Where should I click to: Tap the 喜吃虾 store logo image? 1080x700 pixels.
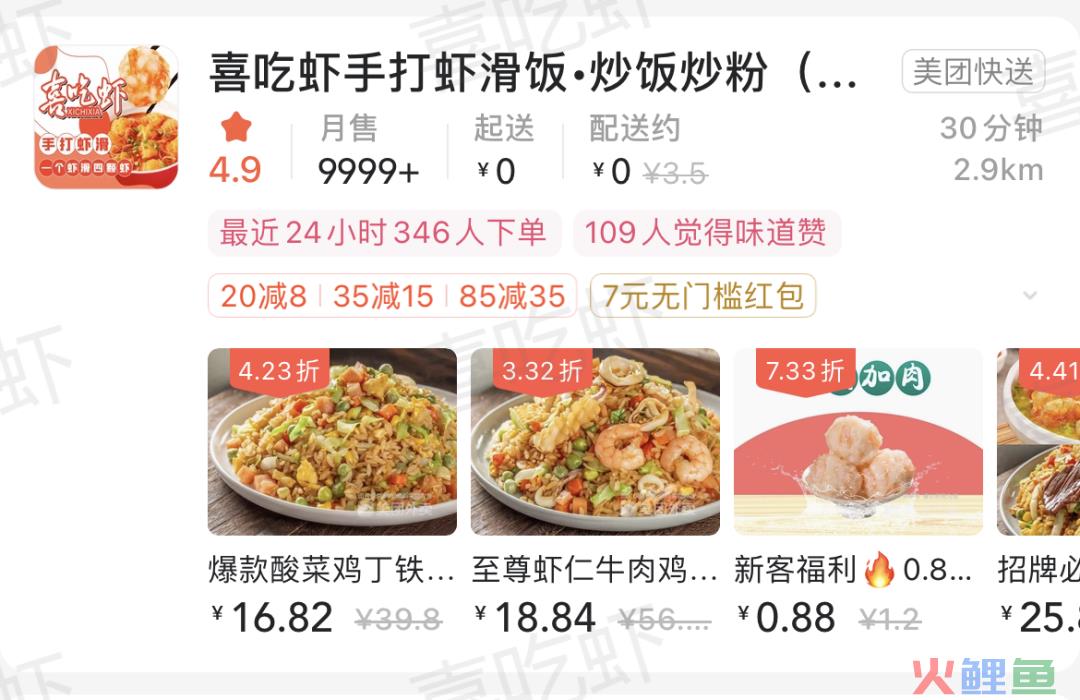coord(107,117)
